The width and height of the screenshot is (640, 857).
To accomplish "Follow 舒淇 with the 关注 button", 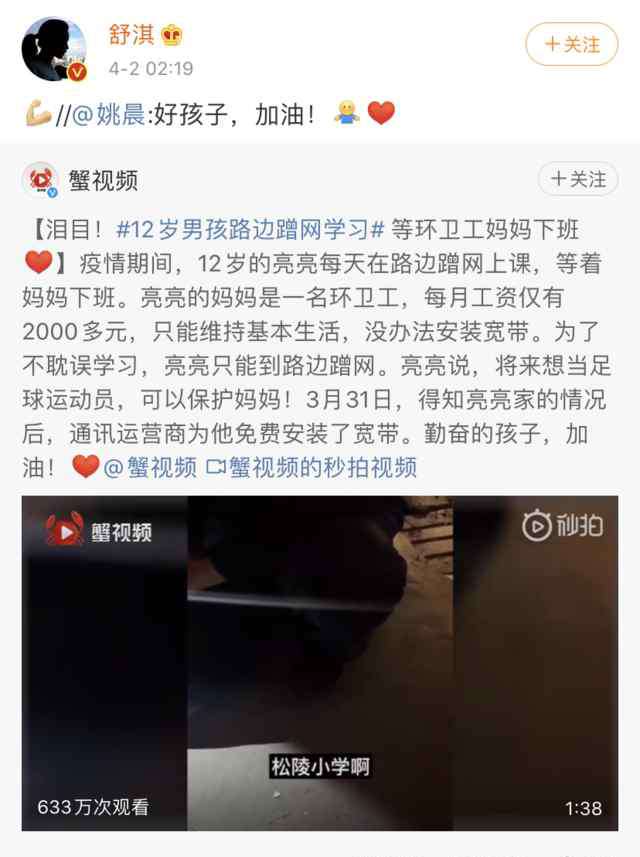I will pyautogui.click(x=572, y=44).
